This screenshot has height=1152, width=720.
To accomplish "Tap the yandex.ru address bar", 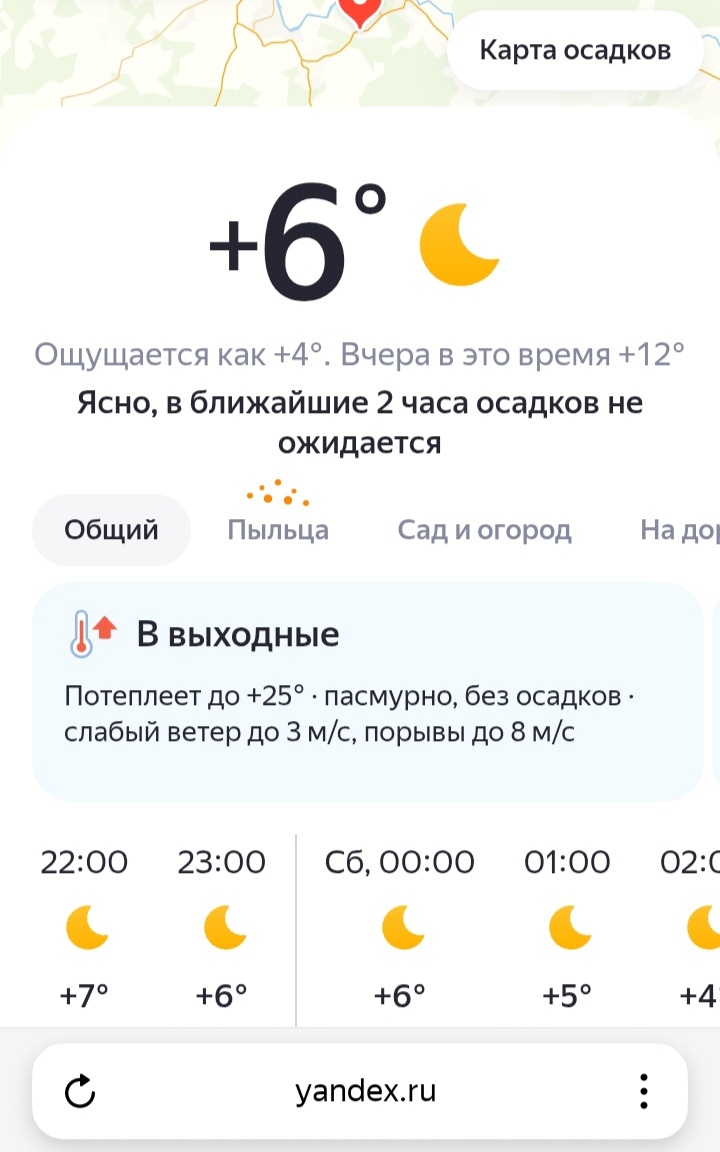I will [x=364, y=1091].
